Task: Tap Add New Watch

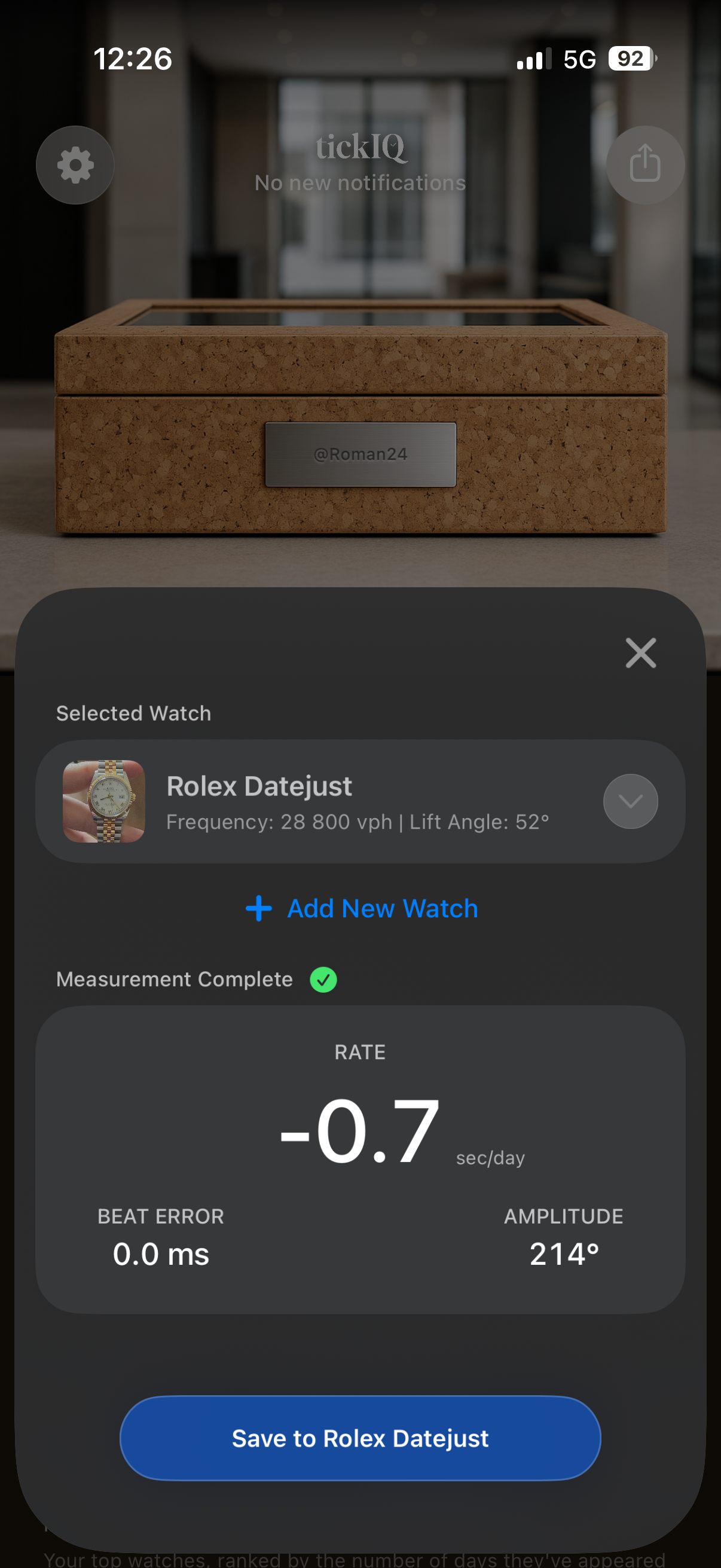Action: pos(362,908)
